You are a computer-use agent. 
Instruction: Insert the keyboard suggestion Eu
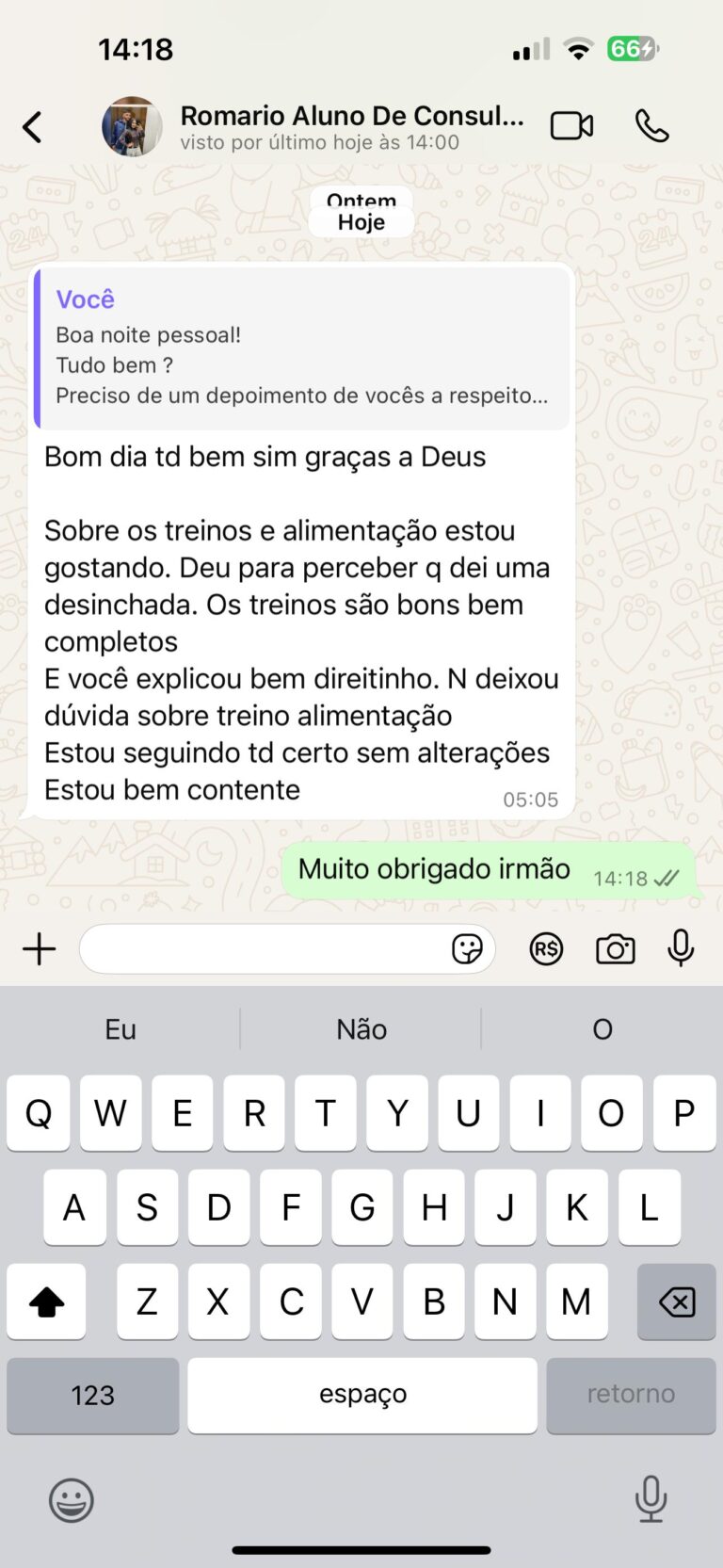(x=120, y=1029)
